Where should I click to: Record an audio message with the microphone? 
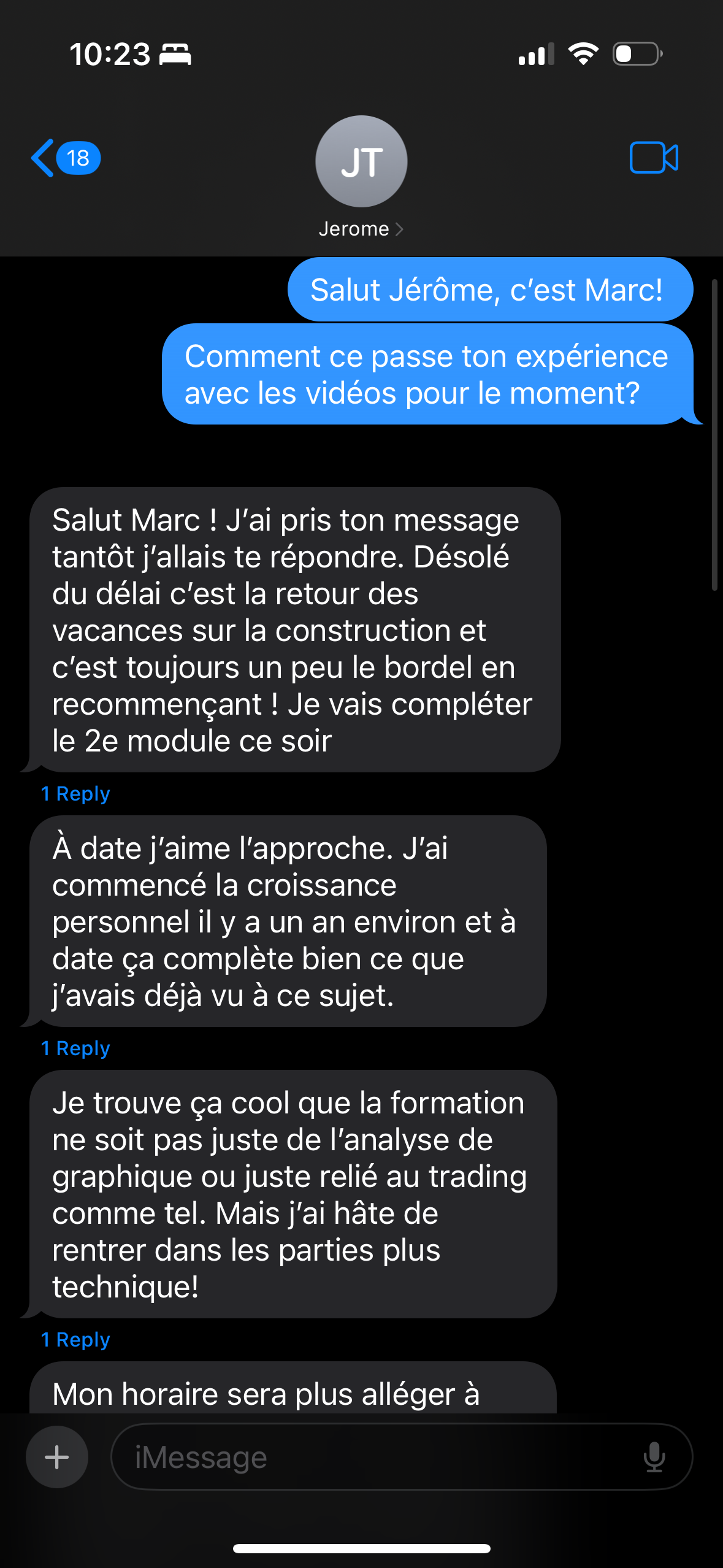(654, 1457)
